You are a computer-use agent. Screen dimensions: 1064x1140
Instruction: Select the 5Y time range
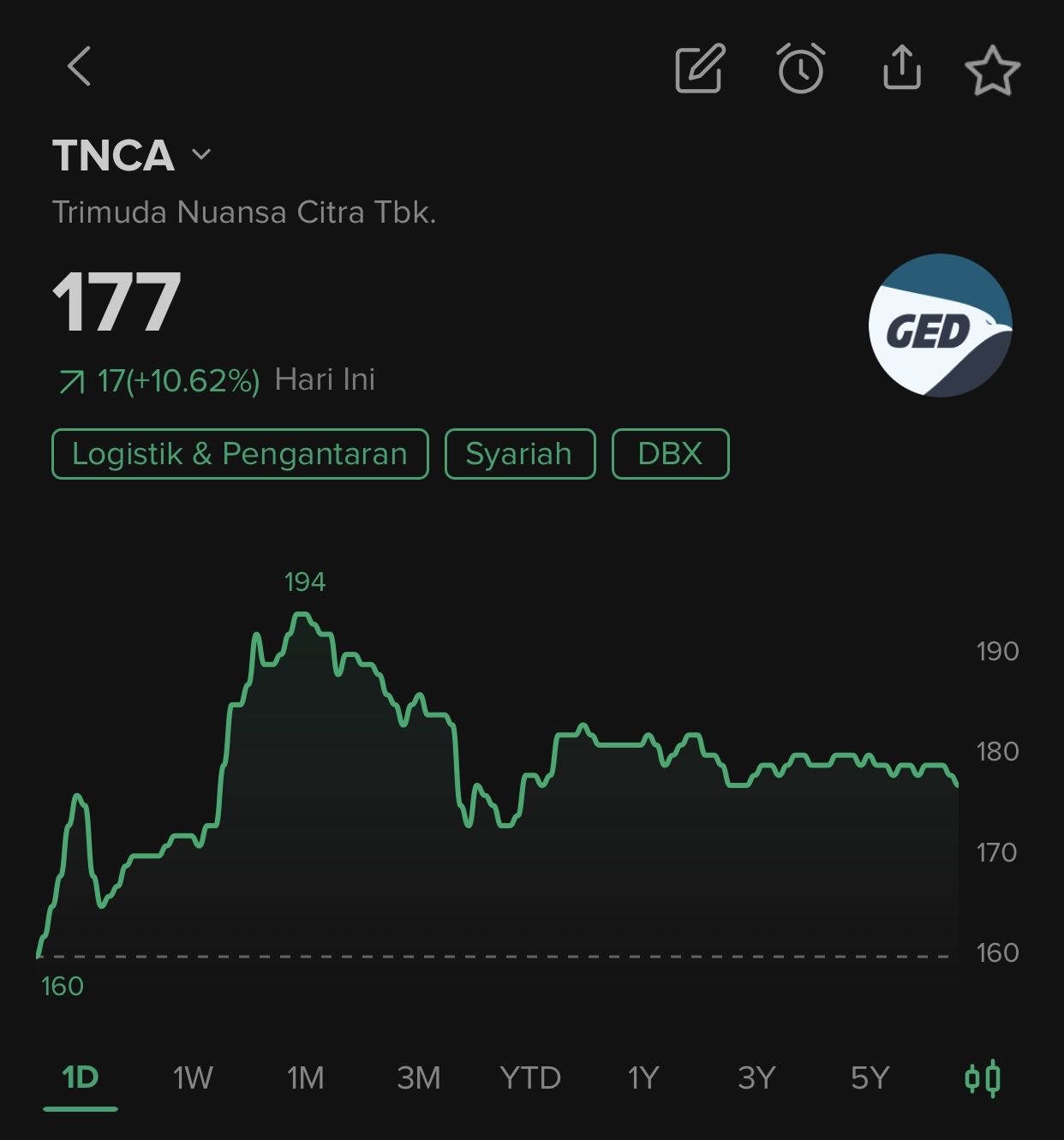871,1078
